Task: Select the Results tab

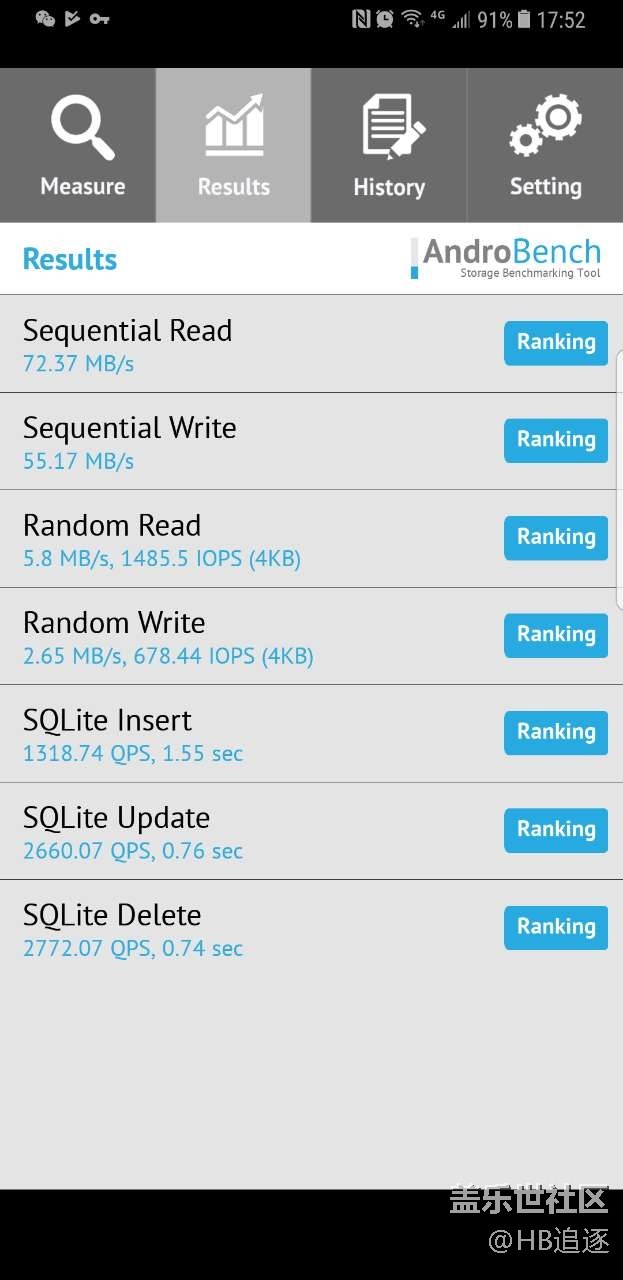Action: [234, 146]
